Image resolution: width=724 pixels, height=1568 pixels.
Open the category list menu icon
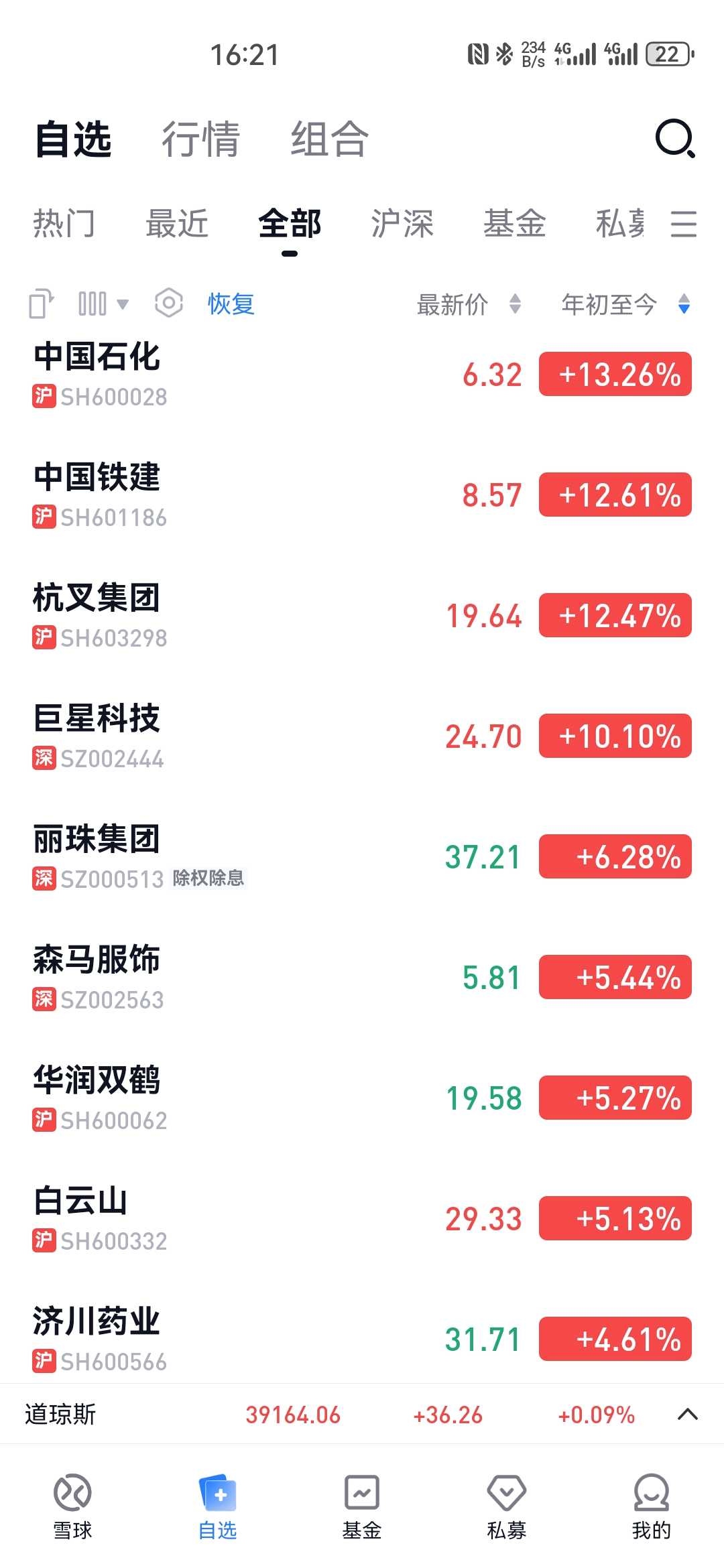pos(683,223)
